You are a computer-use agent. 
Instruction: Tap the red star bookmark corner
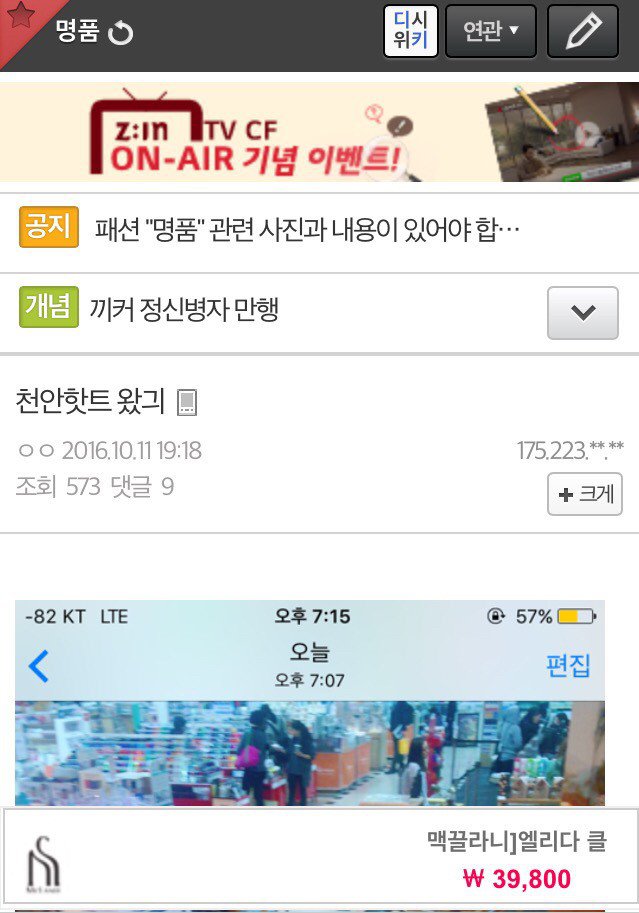18,18
